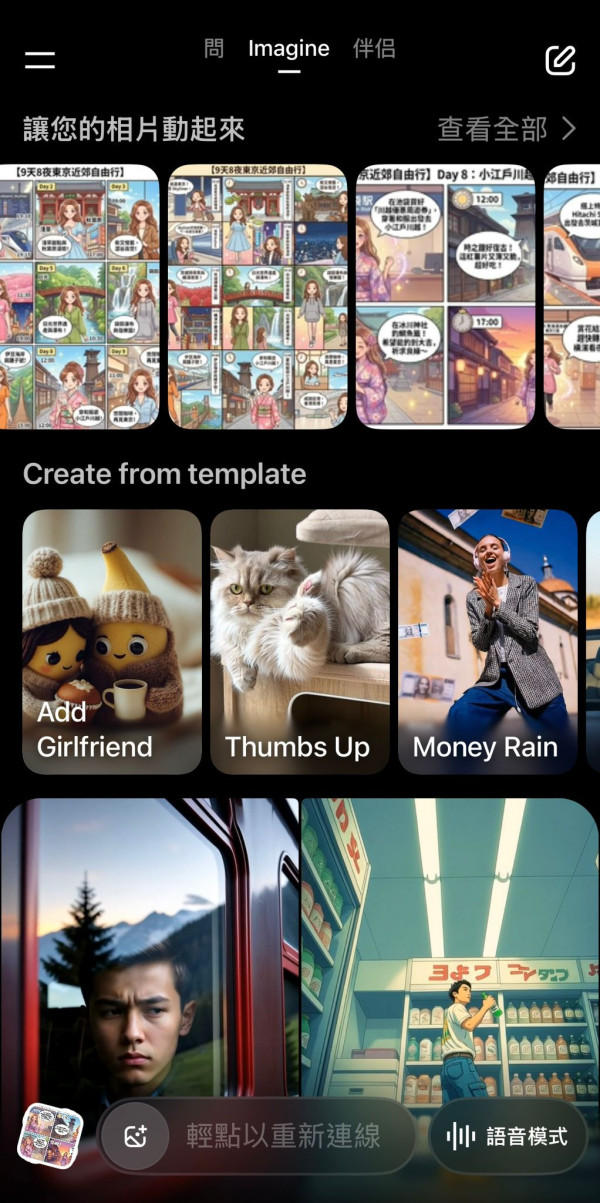Tap the 輕點以重新連線 input field
This screenshot has height=1203, width=600.
(283, 1136)
